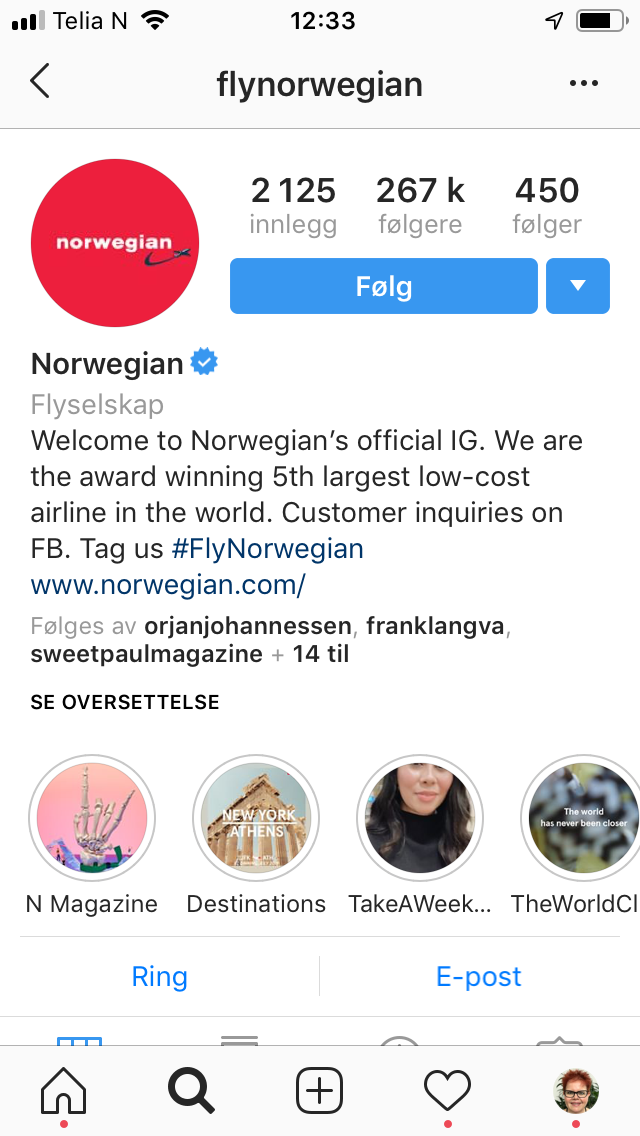Create a new post with plus icon
Image resolution: width=640 pixels, height=1136 pixels.
pos(320,1090)
